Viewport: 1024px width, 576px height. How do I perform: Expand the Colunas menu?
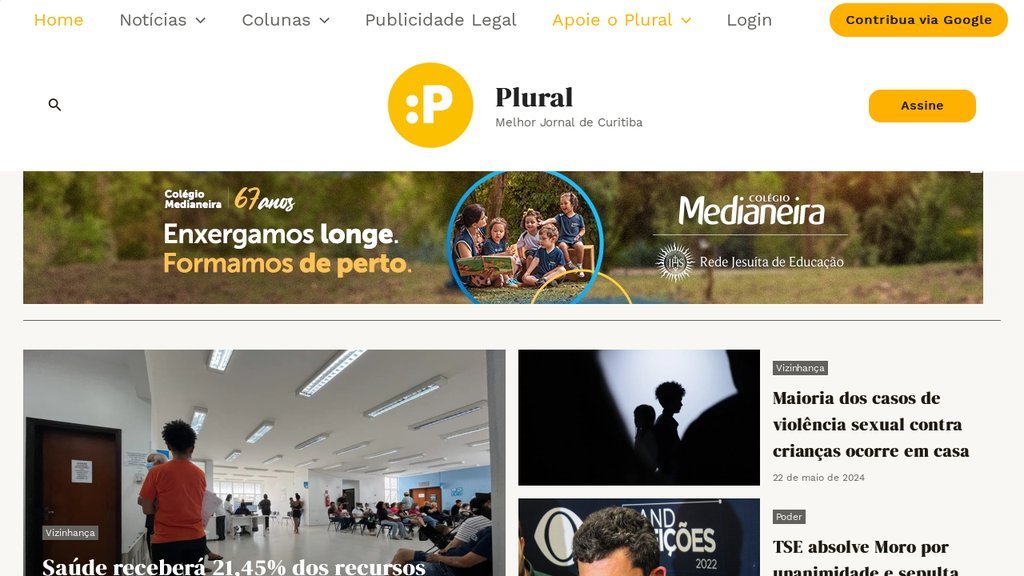(285, 20)
